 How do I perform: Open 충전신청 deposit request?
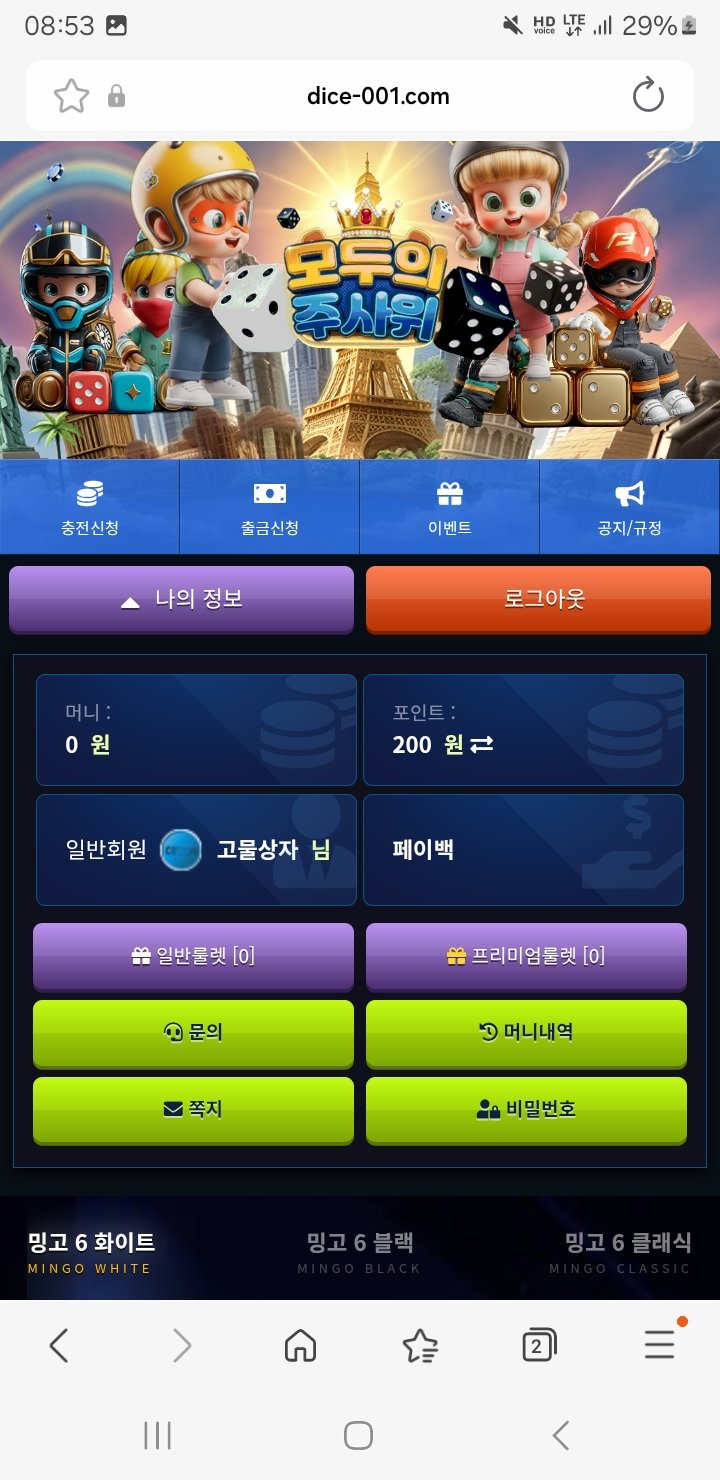[90, 507]
